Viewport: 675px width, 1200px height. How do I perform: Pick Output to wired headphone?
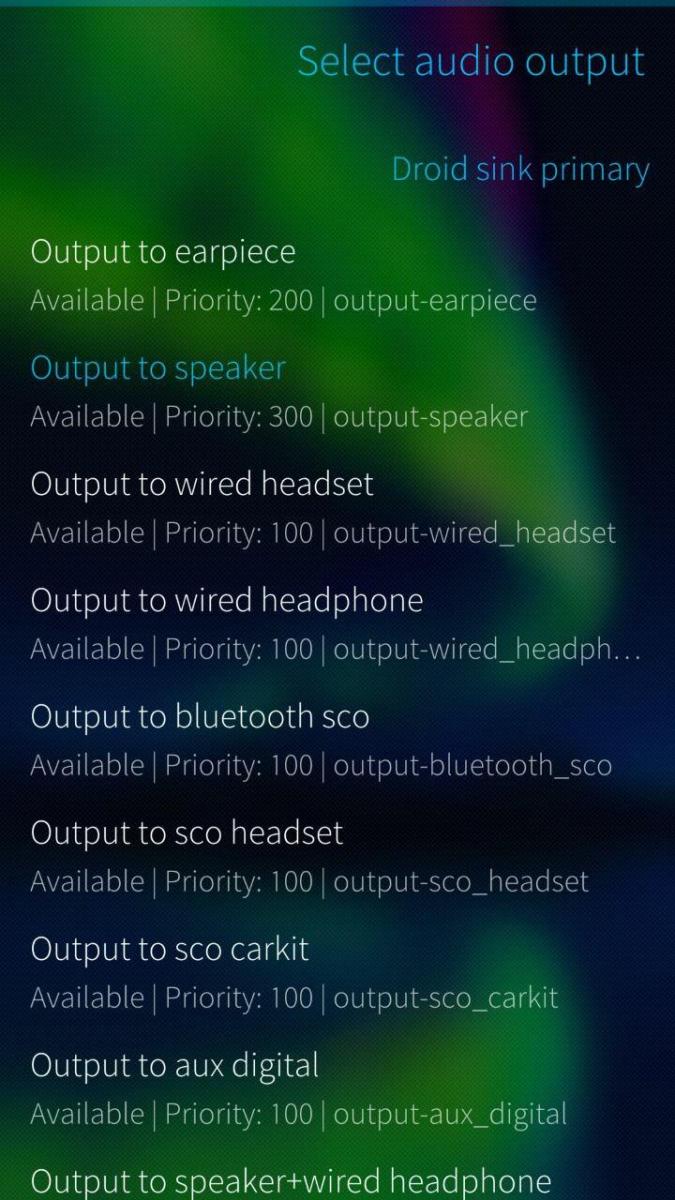pyautogui.click(x=227, y=600)
